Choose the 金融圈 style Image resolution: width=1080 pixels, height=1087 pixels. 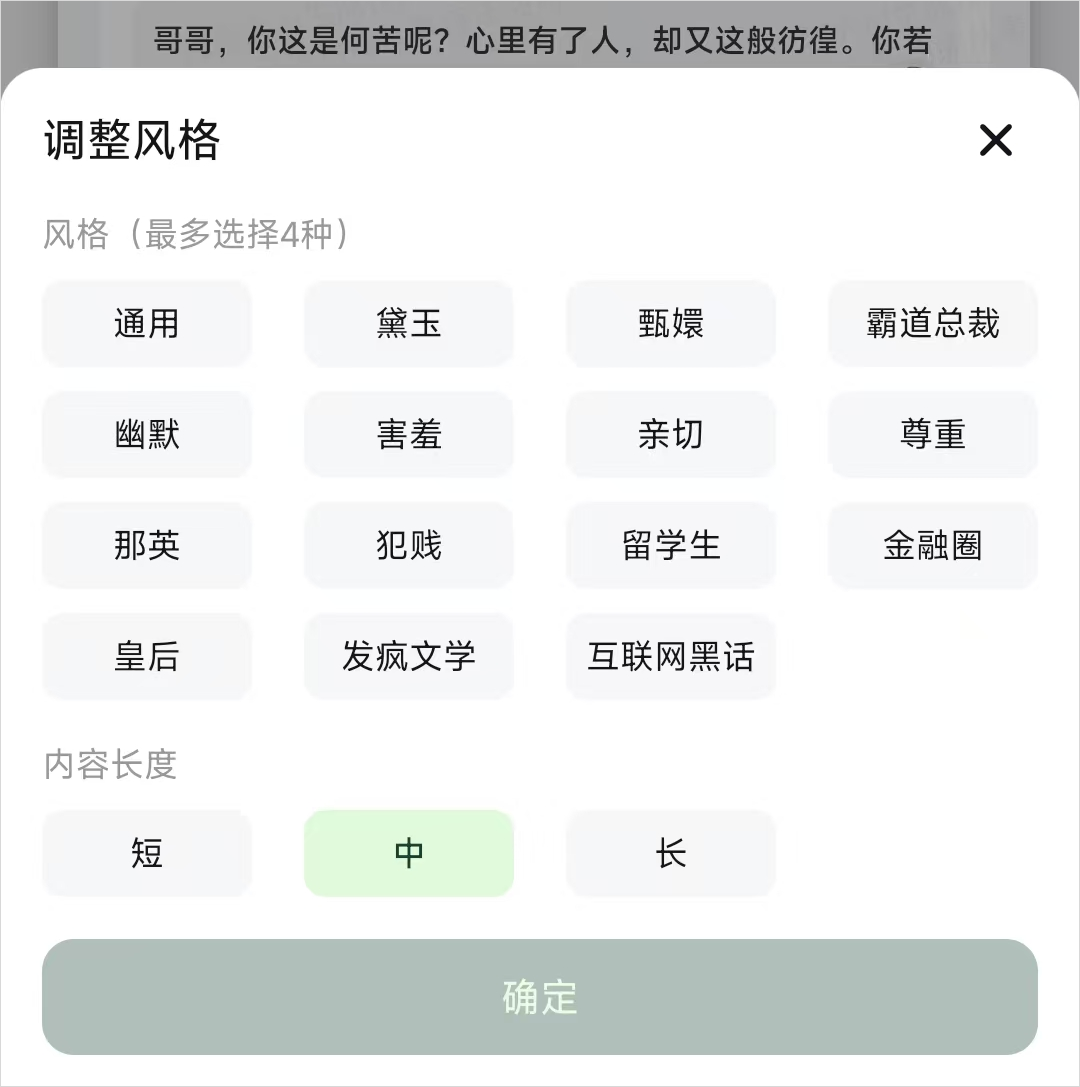(x=933, y=546)
